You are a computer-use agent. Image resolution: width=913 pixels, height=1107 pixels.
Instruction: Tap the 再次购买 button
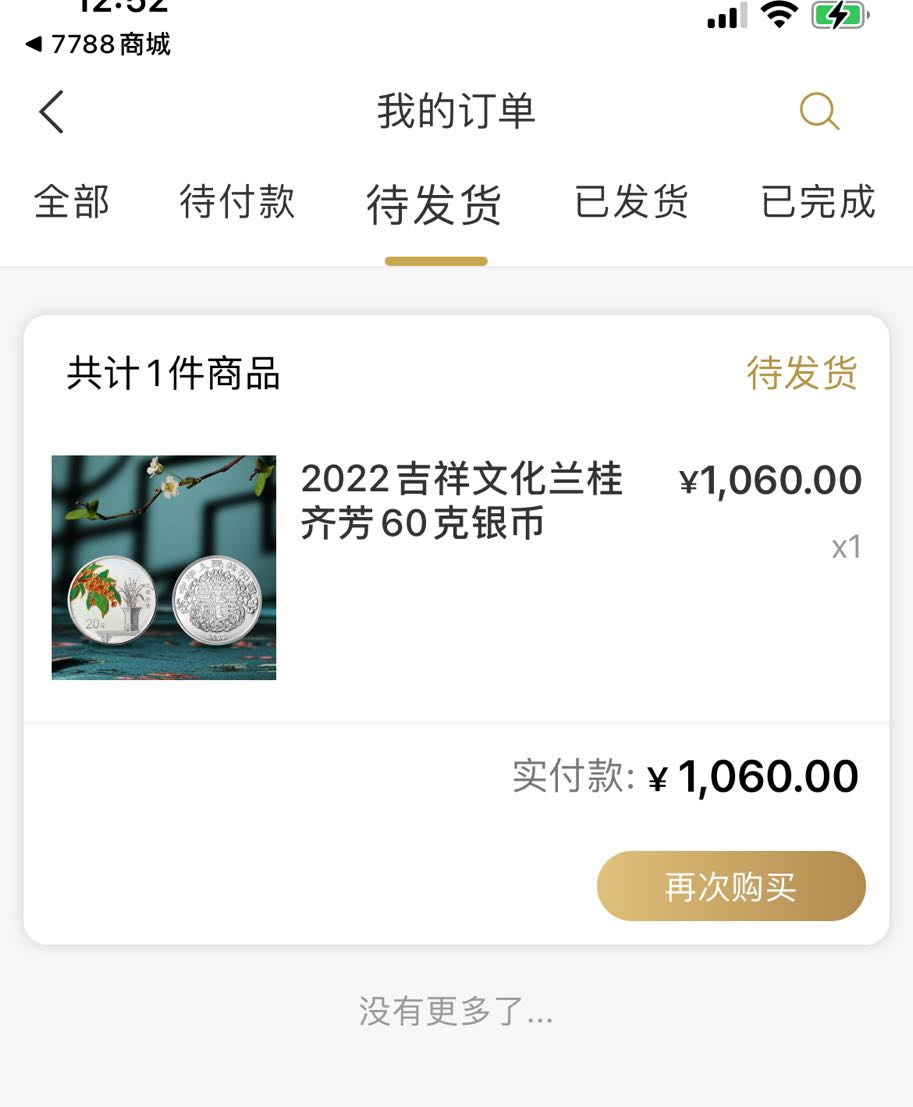click(731, 886)
